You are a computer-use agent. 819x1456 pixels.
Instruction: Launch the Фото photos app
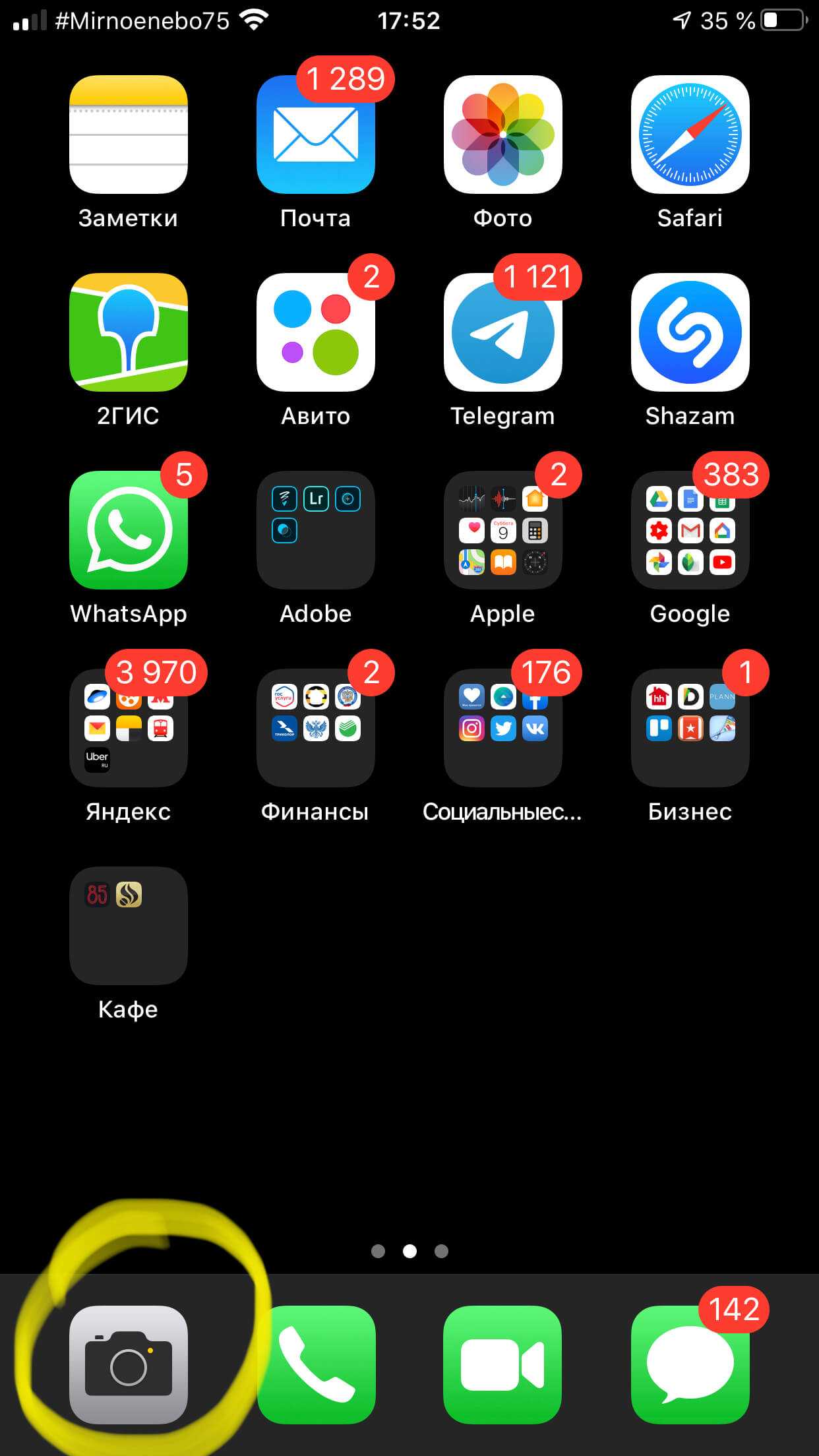click(502, 135)
